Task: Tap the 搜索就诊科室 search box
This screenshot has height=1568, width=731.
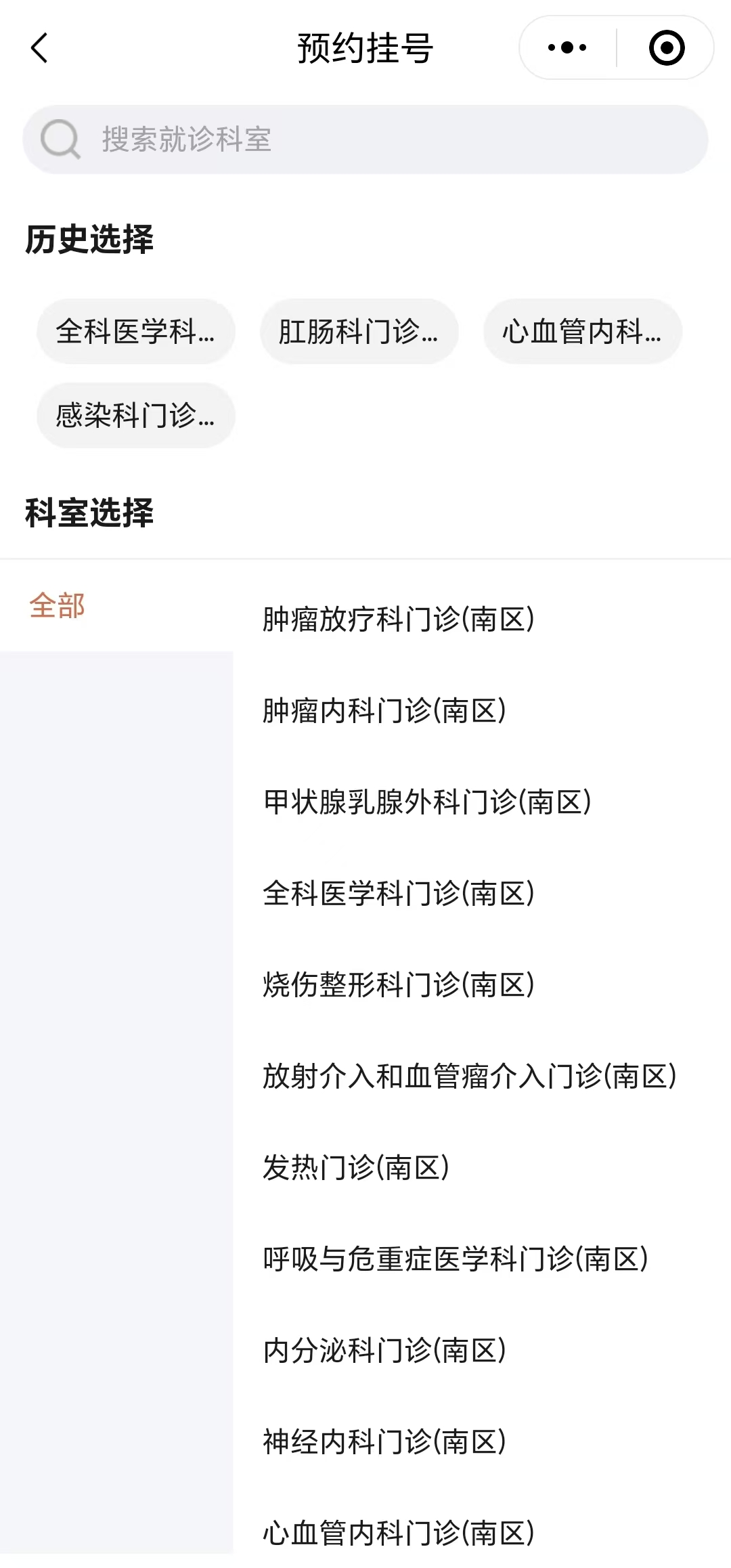Action: pos(365,139)
